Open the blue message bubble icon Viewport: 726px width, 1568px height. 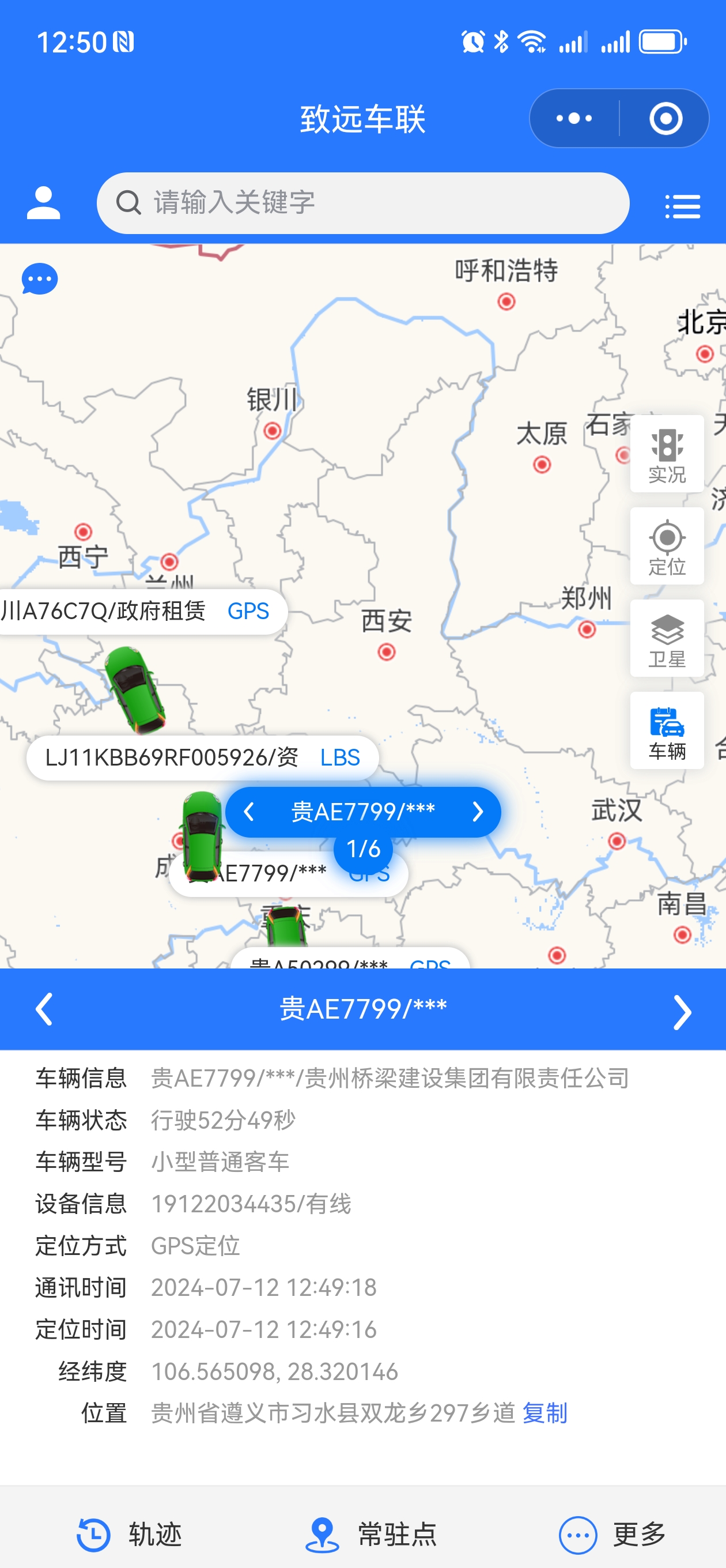coord(40,280)
